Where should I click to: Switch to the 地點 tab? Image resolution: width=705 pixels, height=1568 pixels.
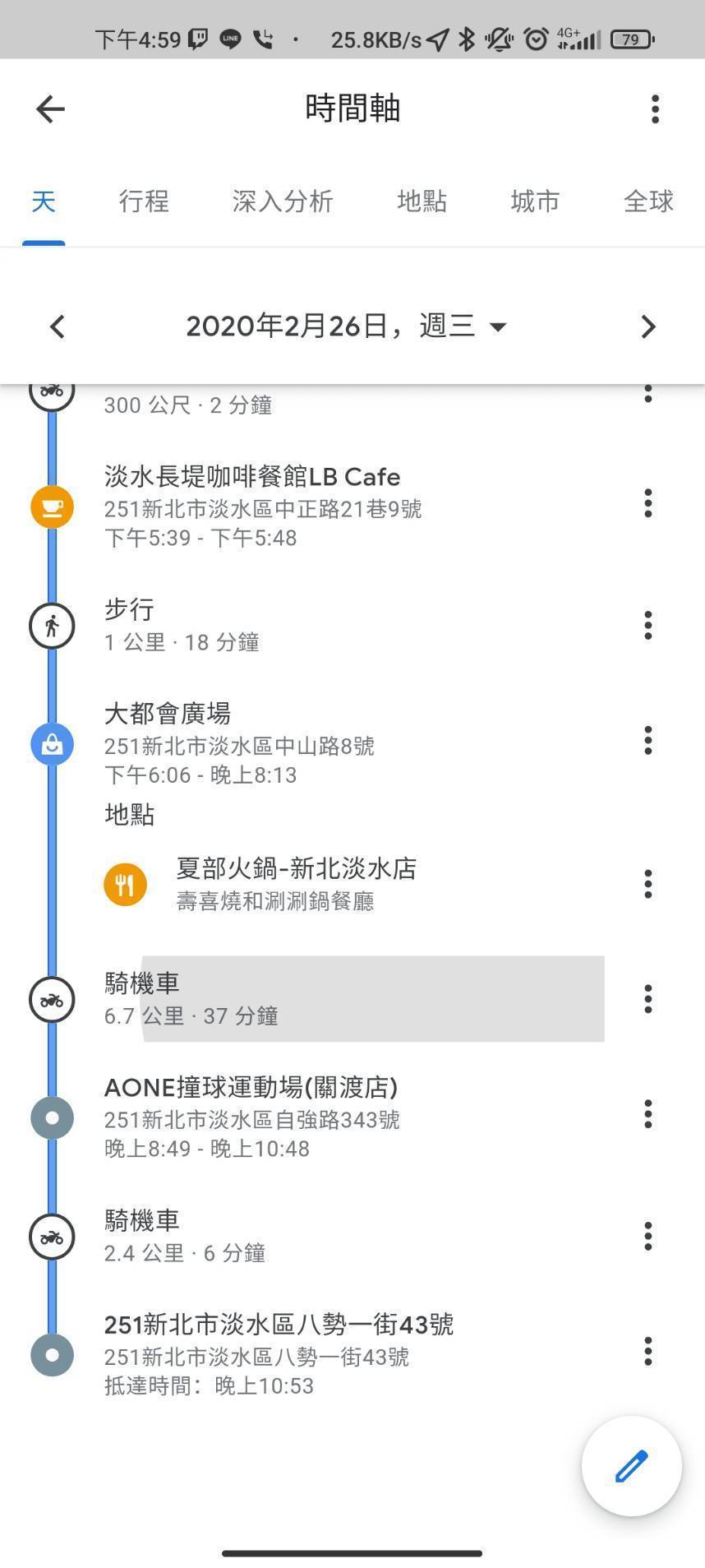click(422, 201)
